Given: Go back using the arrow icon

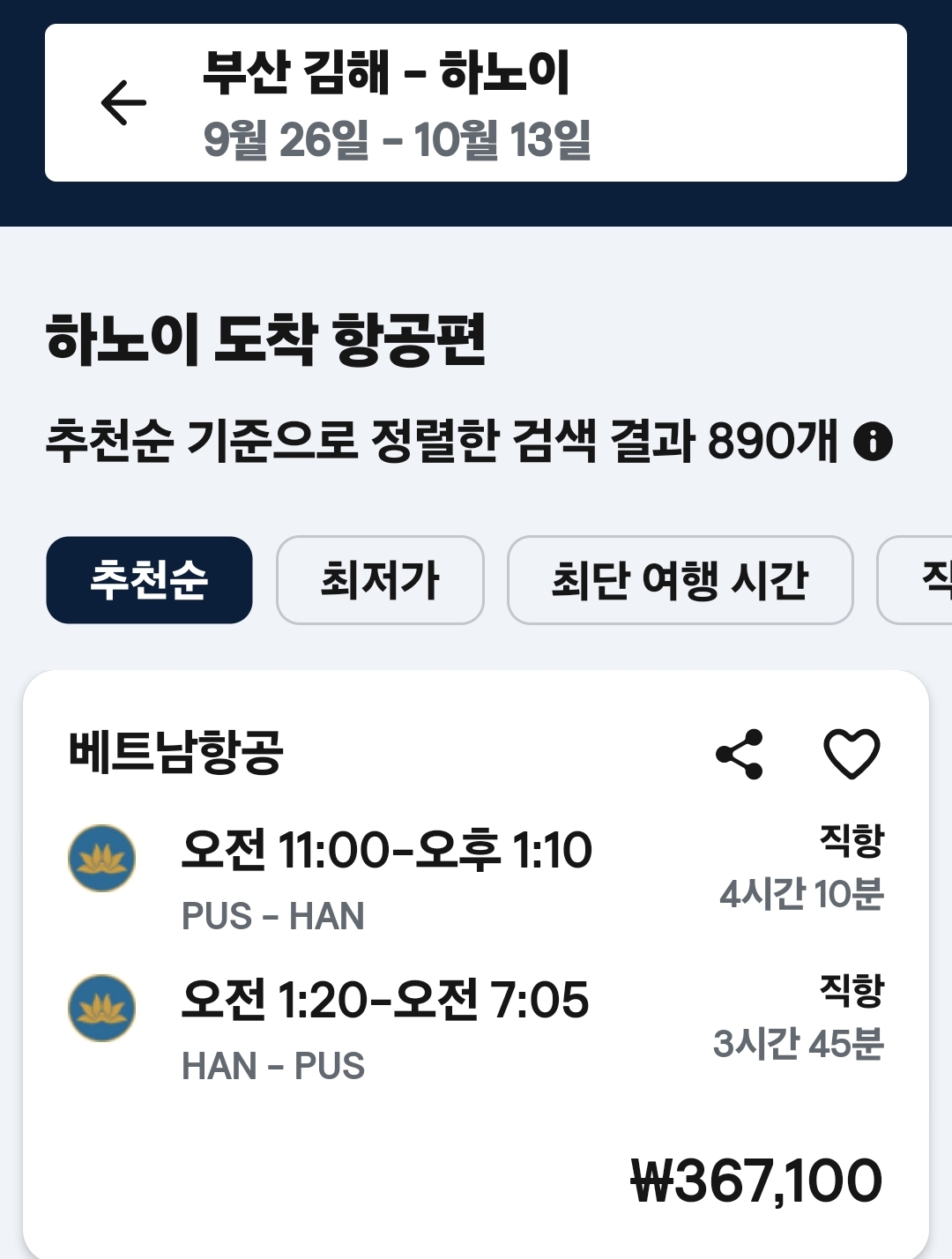Looking at the screenshot, I should click(x=123, y=103).
